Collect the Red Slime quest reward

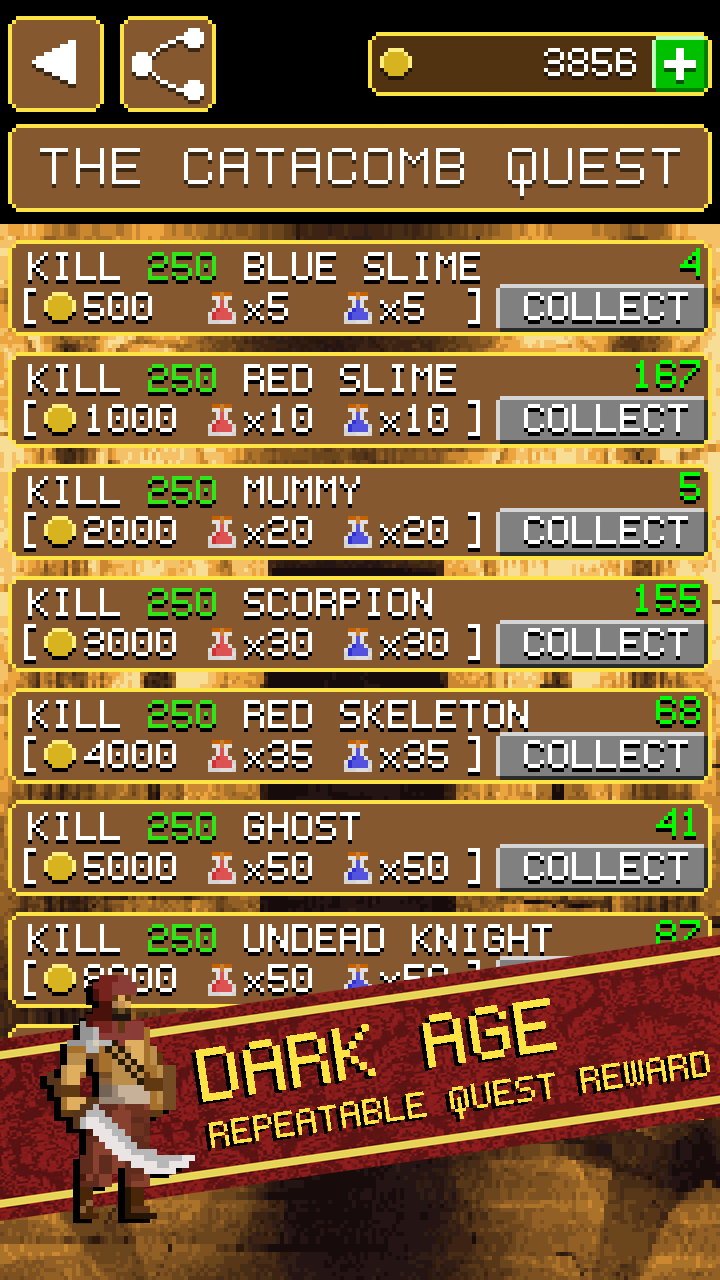pos(602,420)
